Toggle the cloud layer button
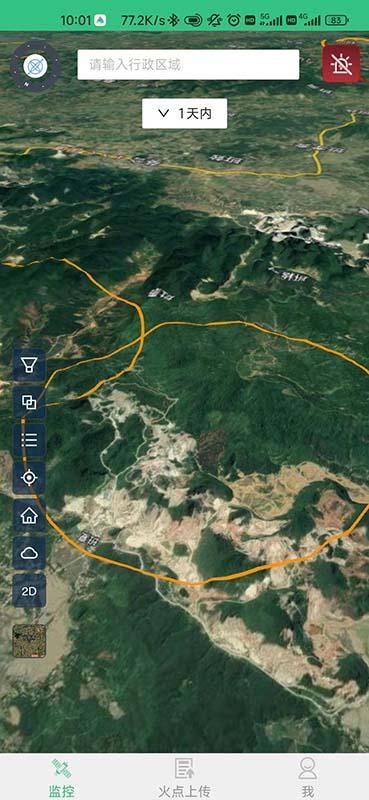This screenshot has width=369, height=800. pyautogui.click(x=29, y=553)
